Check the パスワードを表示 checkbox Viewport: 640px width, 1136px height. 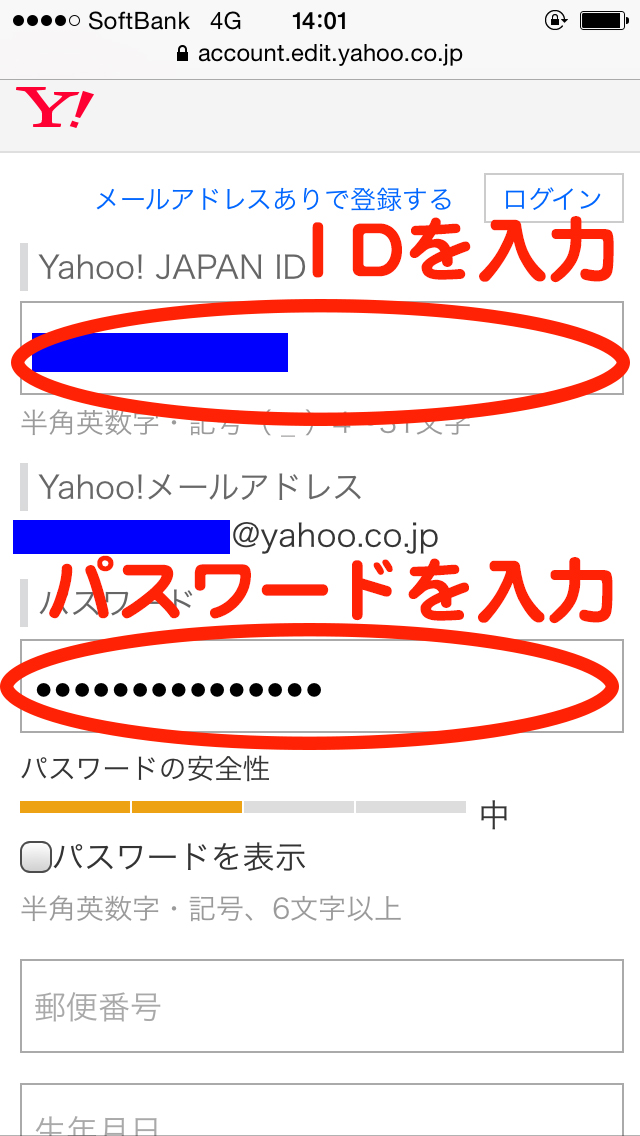click(x=36, y=858)
